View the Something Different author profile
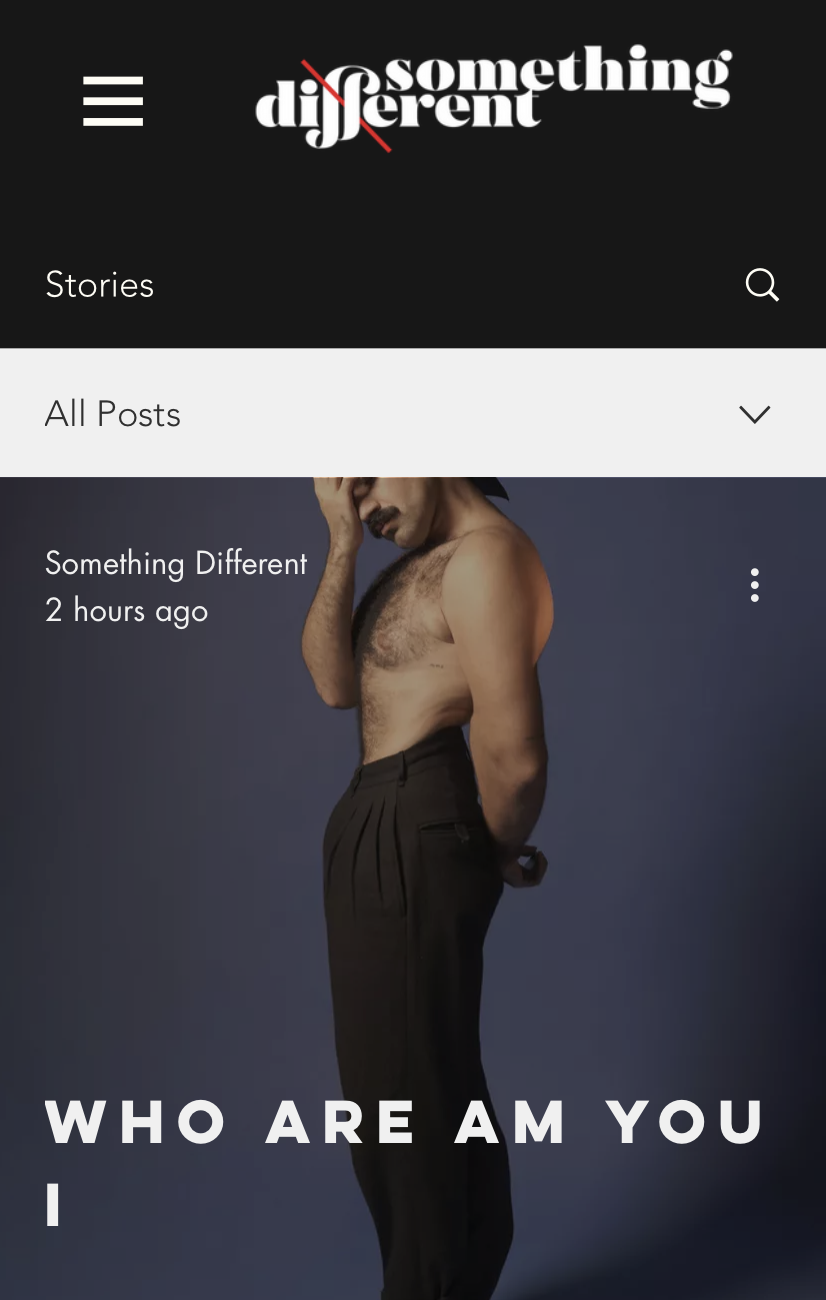This screenshot has width=826, height=1300. click(176, 564)
